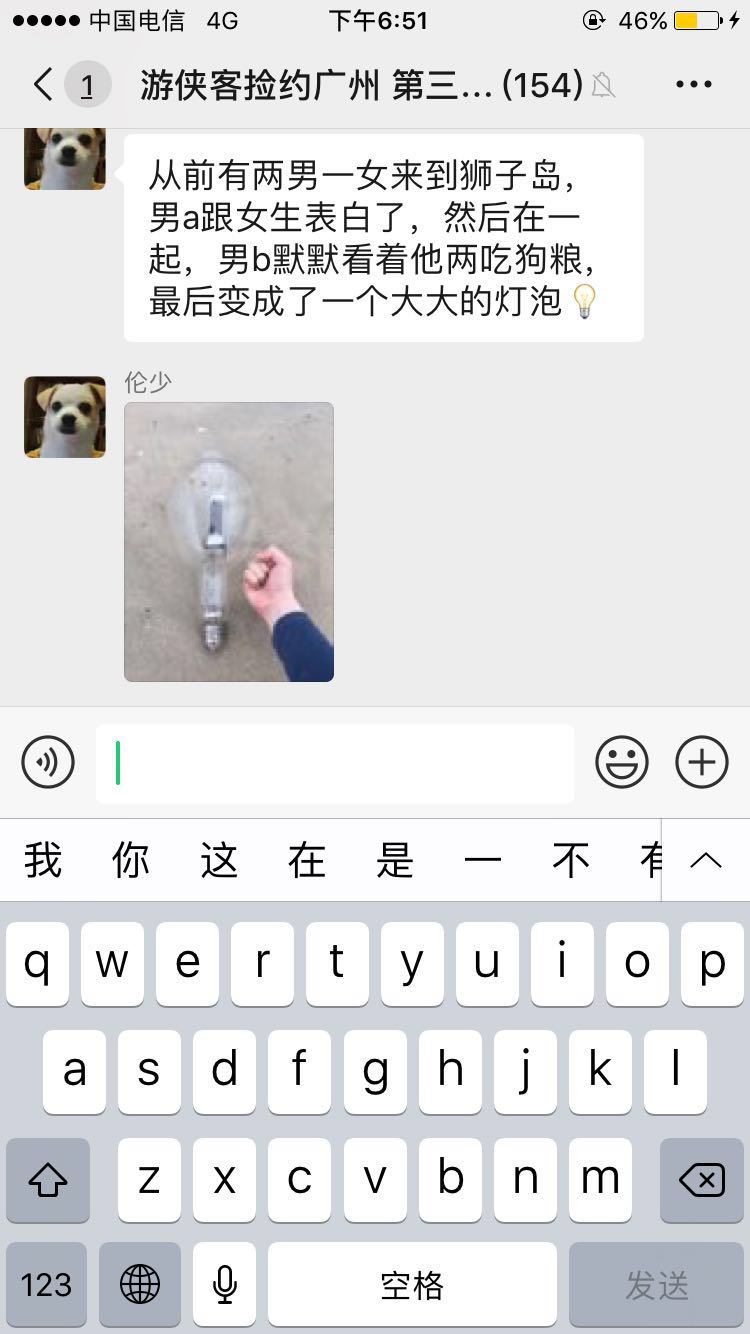Expand the candidate word list

point(706,860)
